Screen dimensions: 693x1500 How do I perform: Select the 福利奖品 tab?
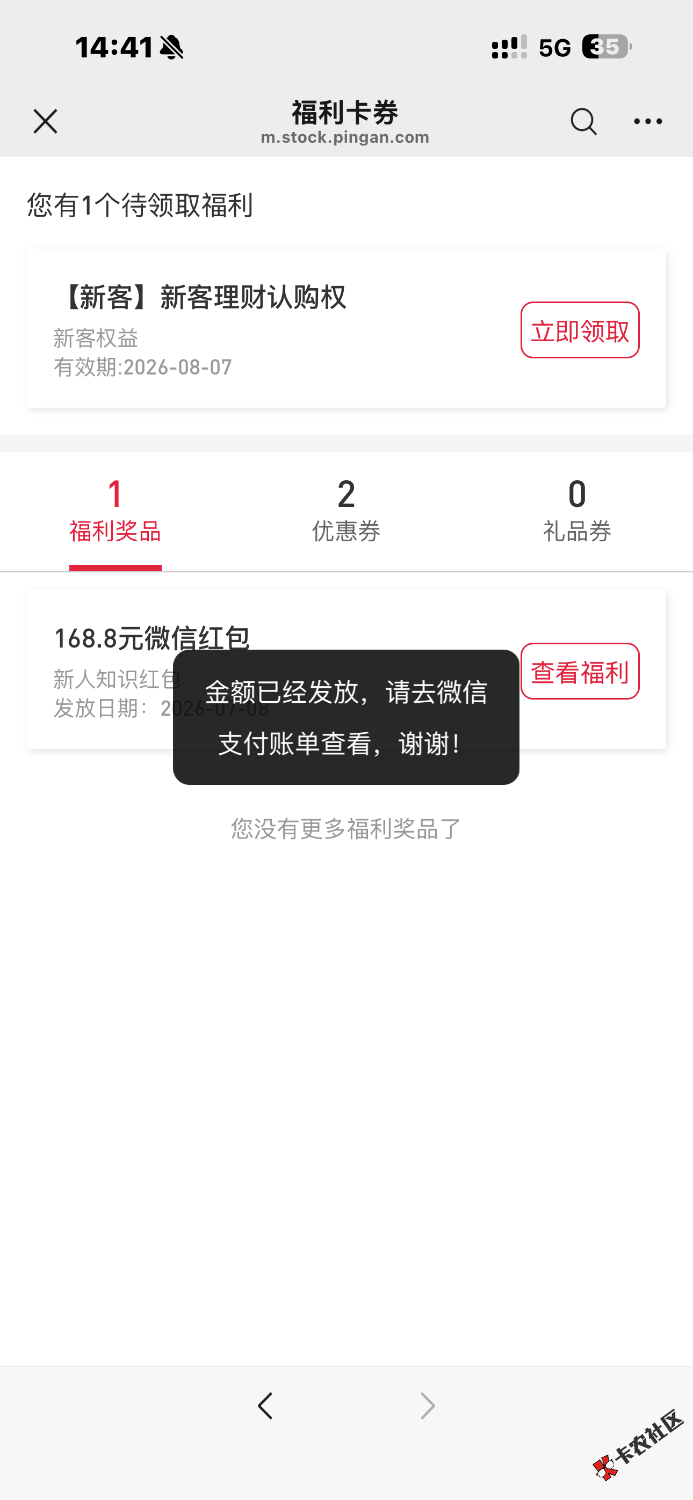click(115, 511)
